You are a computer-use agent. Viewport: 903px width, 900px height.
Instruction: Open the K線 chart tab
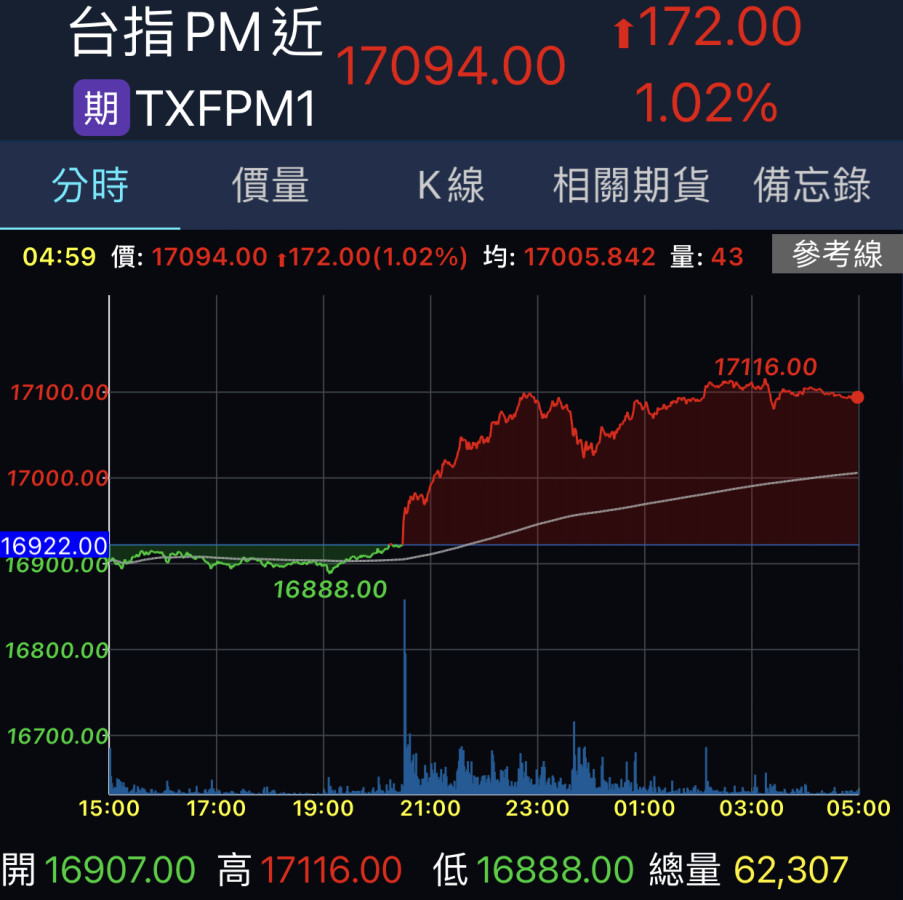(450, 186)
